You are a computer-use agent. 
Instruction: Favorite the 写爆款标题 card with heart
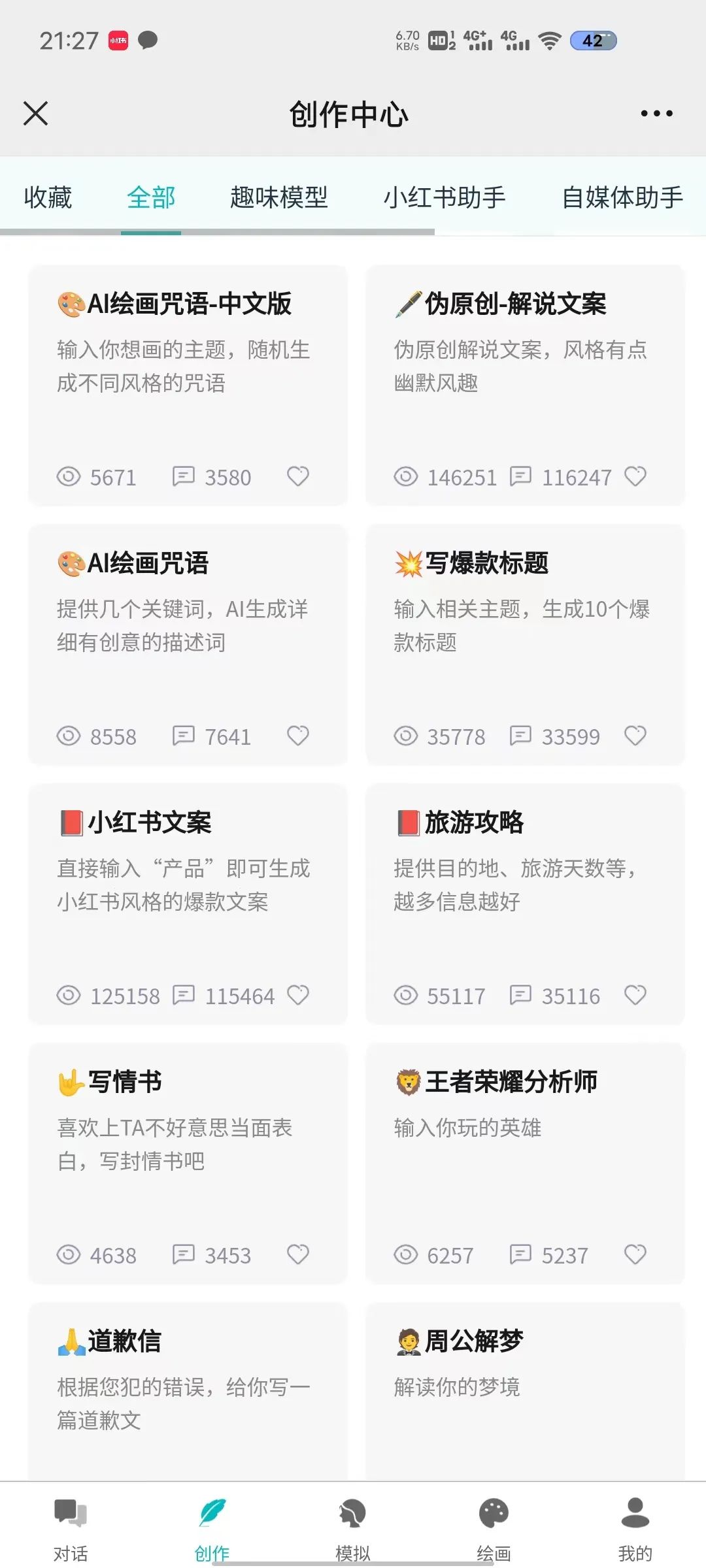pos(635,736)
